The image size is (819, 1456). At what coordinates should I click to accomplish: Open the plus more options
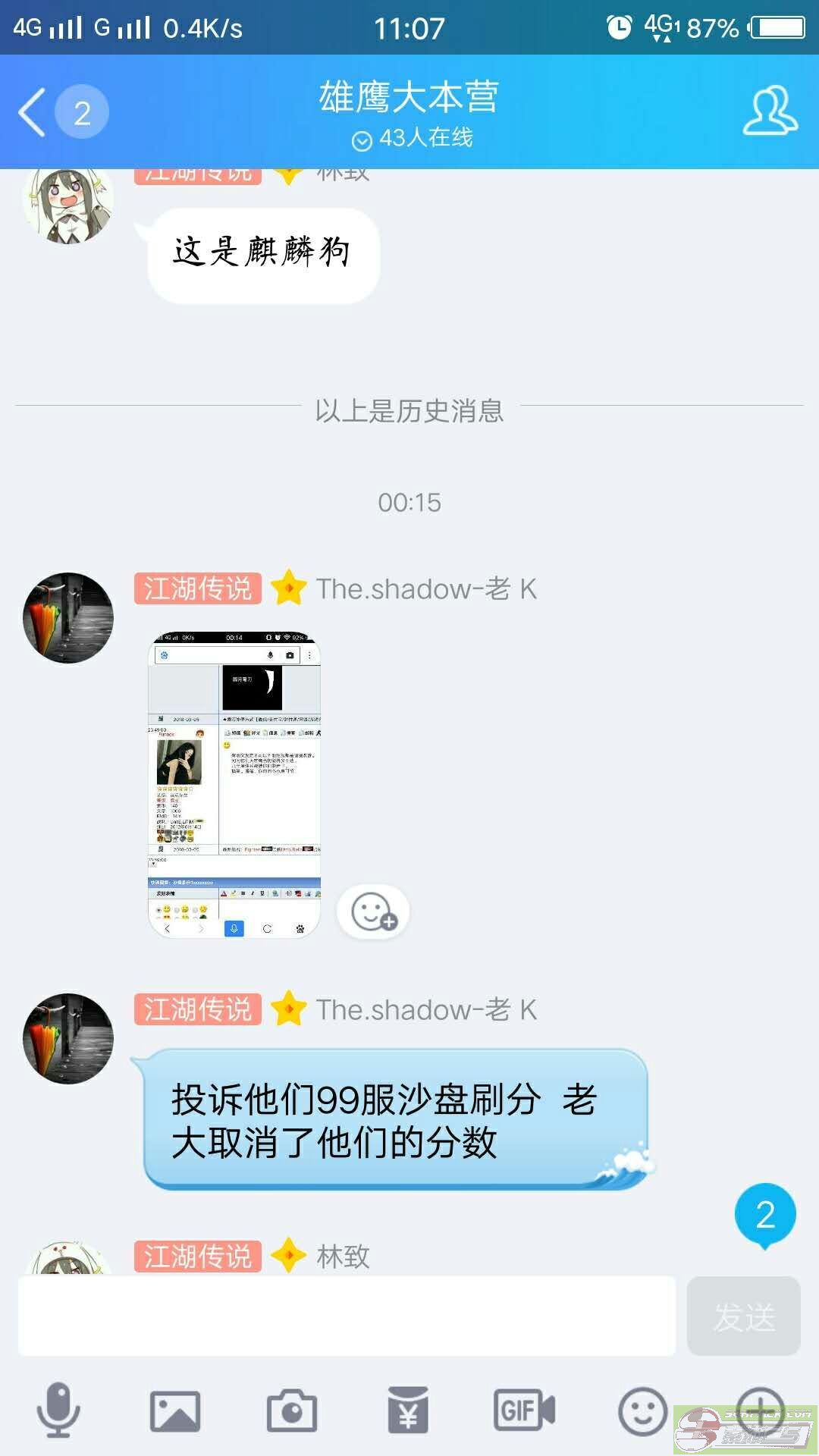click(x=759, y=1410)
